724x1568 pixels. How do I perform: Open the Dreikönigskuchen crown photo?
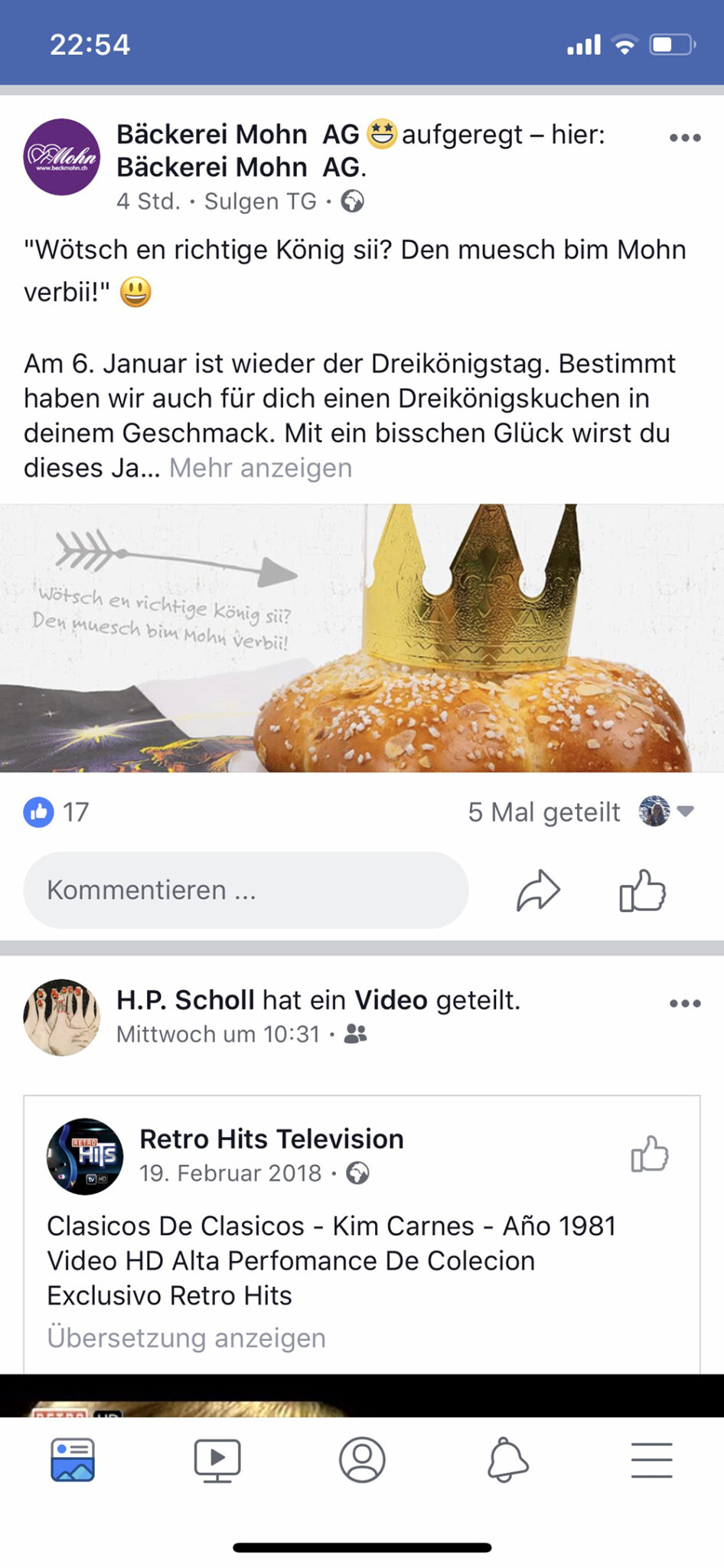[x=362, y=638]
